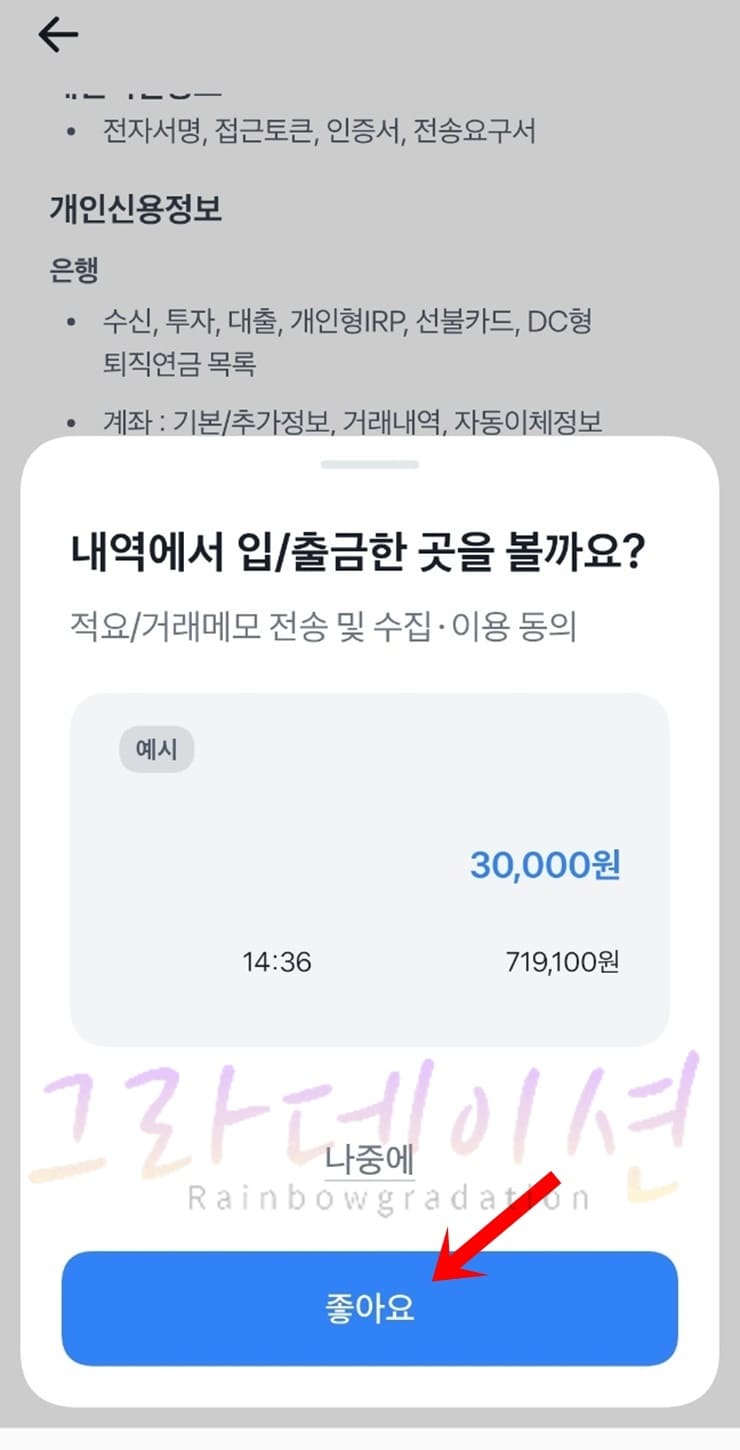Confirm consent with the 좋아요 button
The width and height of the screenshot is (740, 1450).
coord(370,1308)
